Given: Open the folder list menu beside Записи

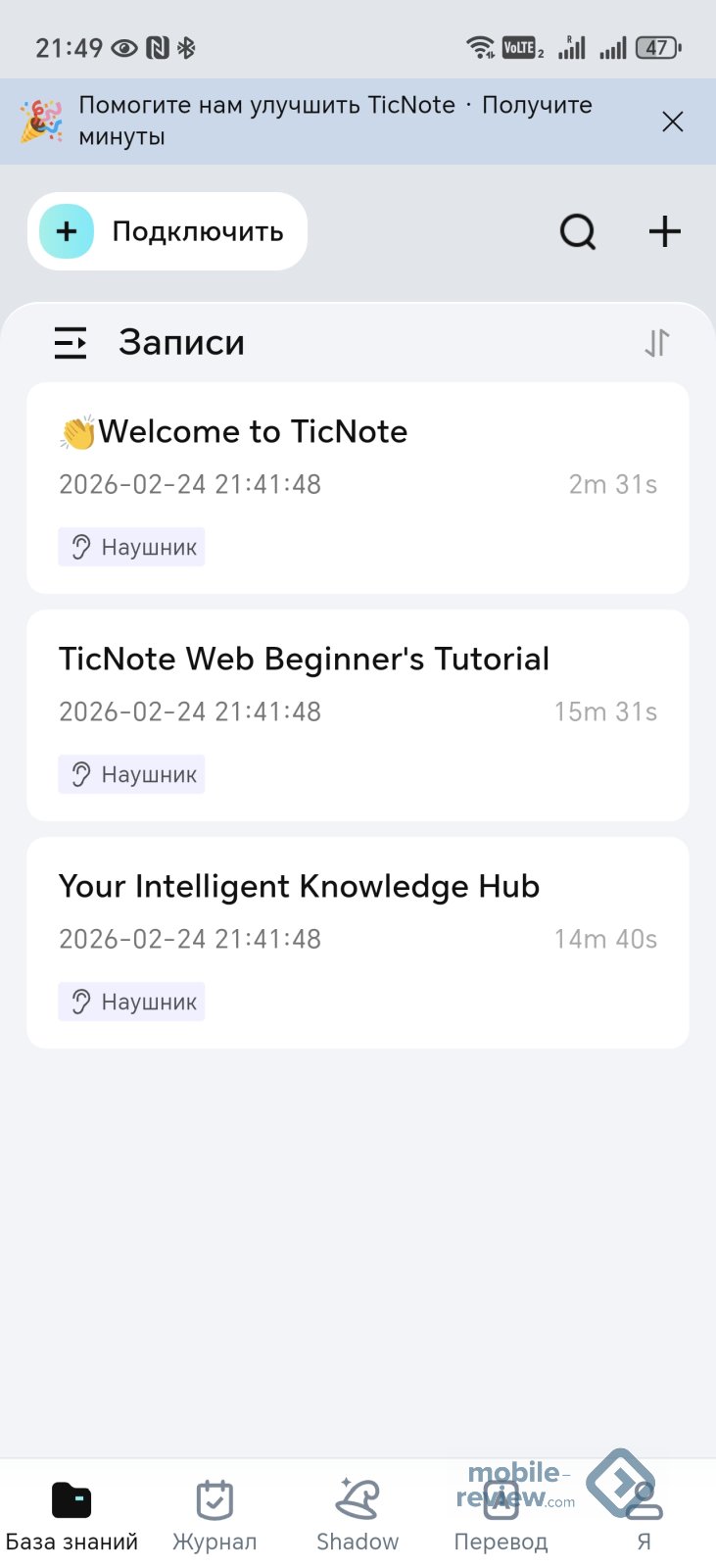Looking at the screenshot, I should pyautogui.click(x=71, y=343).
